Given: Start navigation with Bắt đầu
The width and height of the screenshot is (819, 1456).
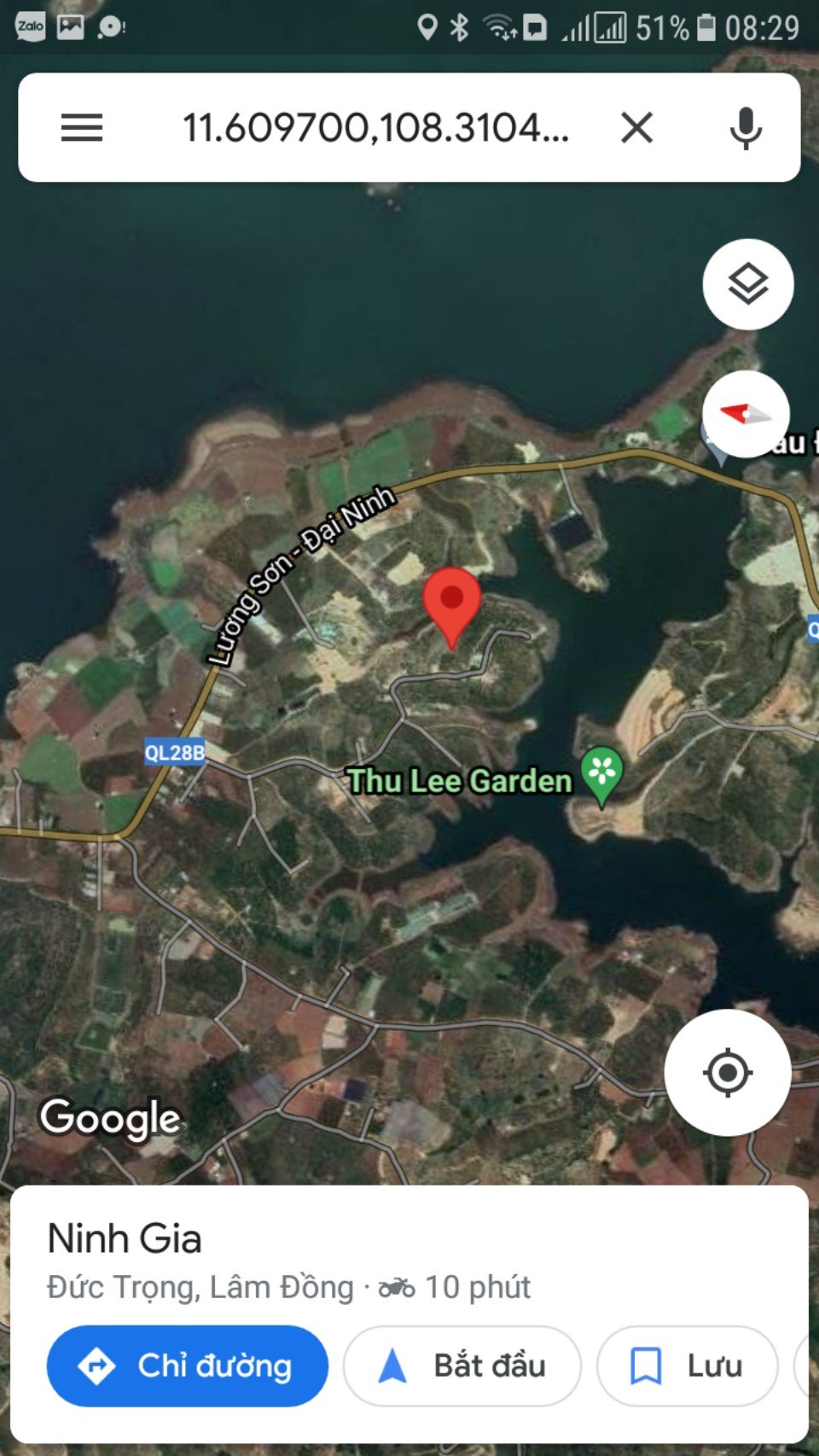Looking at the screenshot, I should tap(462, 1366).
